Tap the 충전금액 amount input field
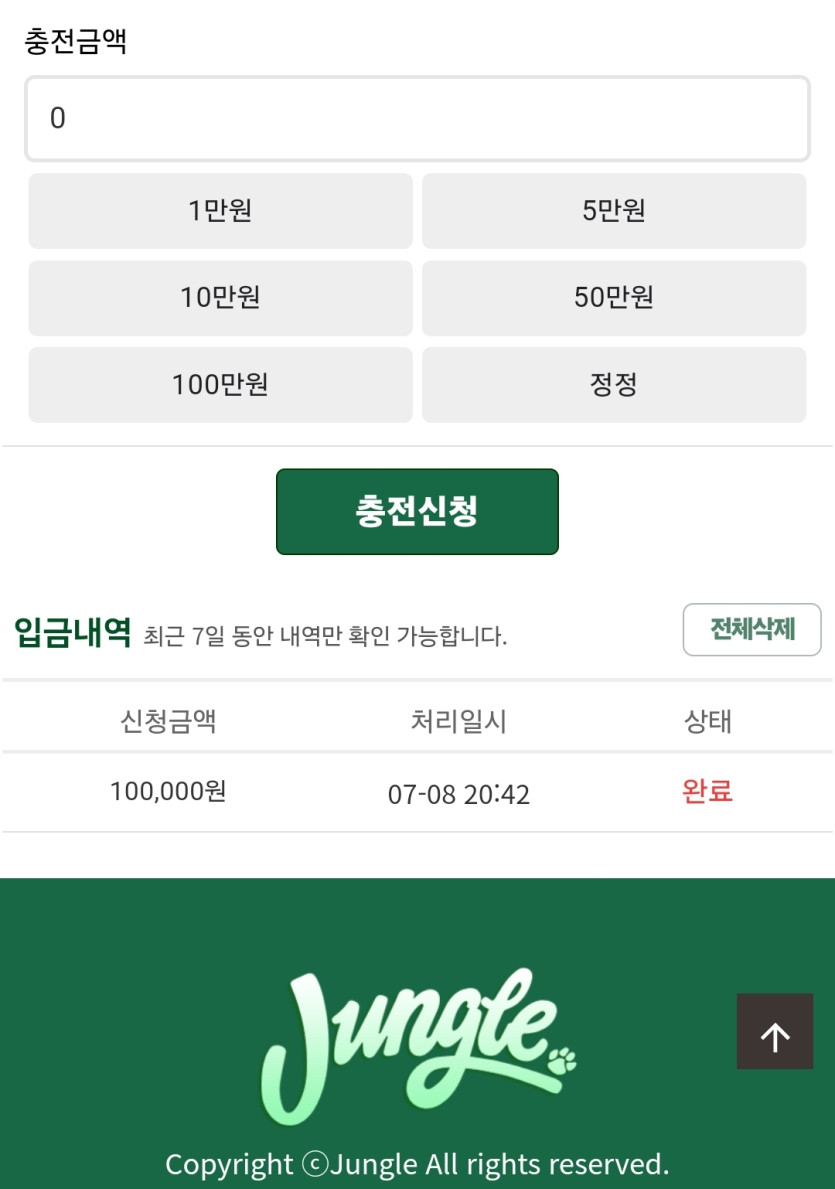This screenshot has width=835, height=1189. [416, 119]
